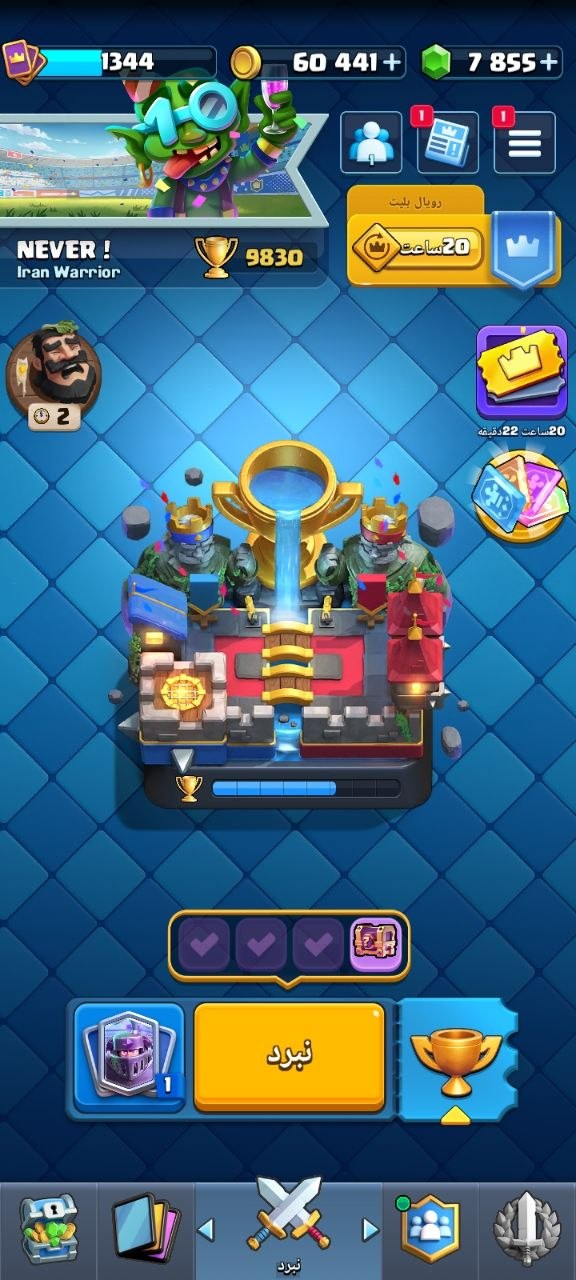Image resolution: width=576 pixels, height=1280 pixels.
Task: Change the battle deck card selector
Action: pos(129,1058)
